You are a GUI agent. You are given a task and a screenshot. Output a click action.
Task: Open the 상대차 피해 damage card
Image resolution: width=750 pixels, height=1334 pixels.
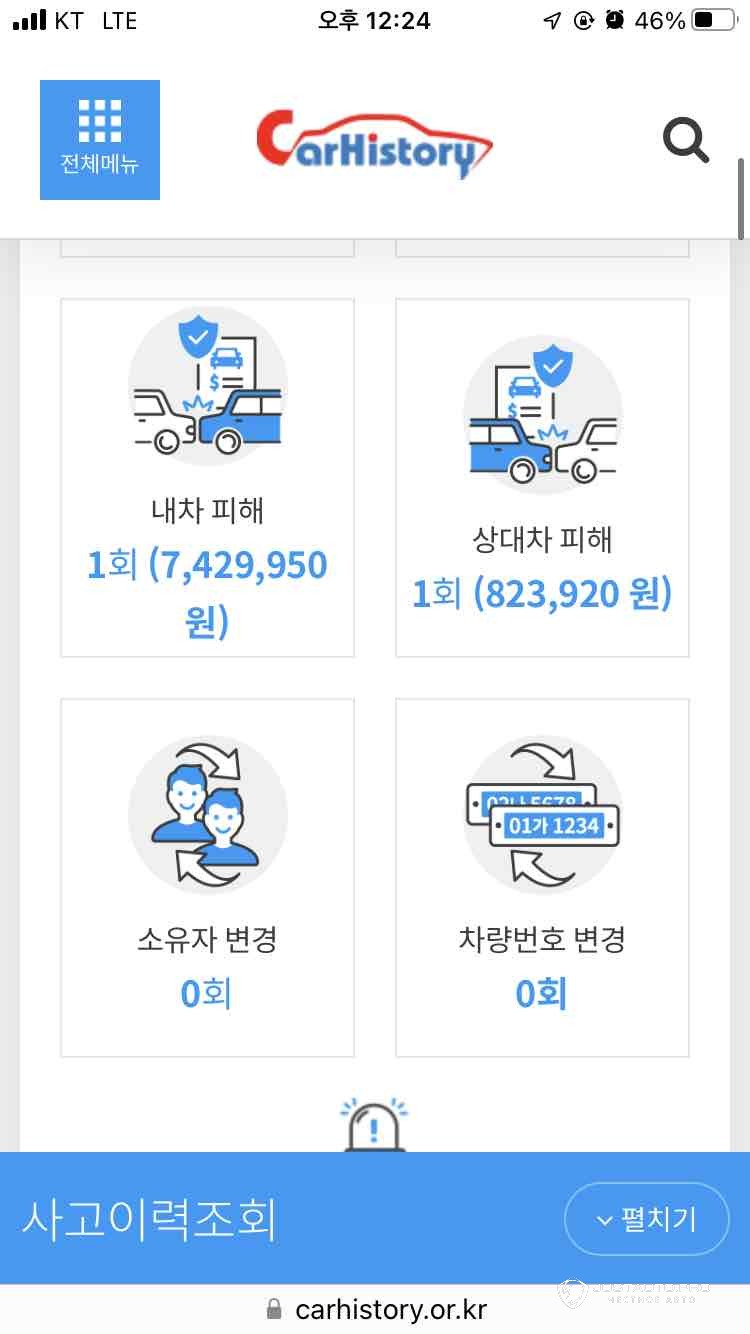[x=542, y=478]
